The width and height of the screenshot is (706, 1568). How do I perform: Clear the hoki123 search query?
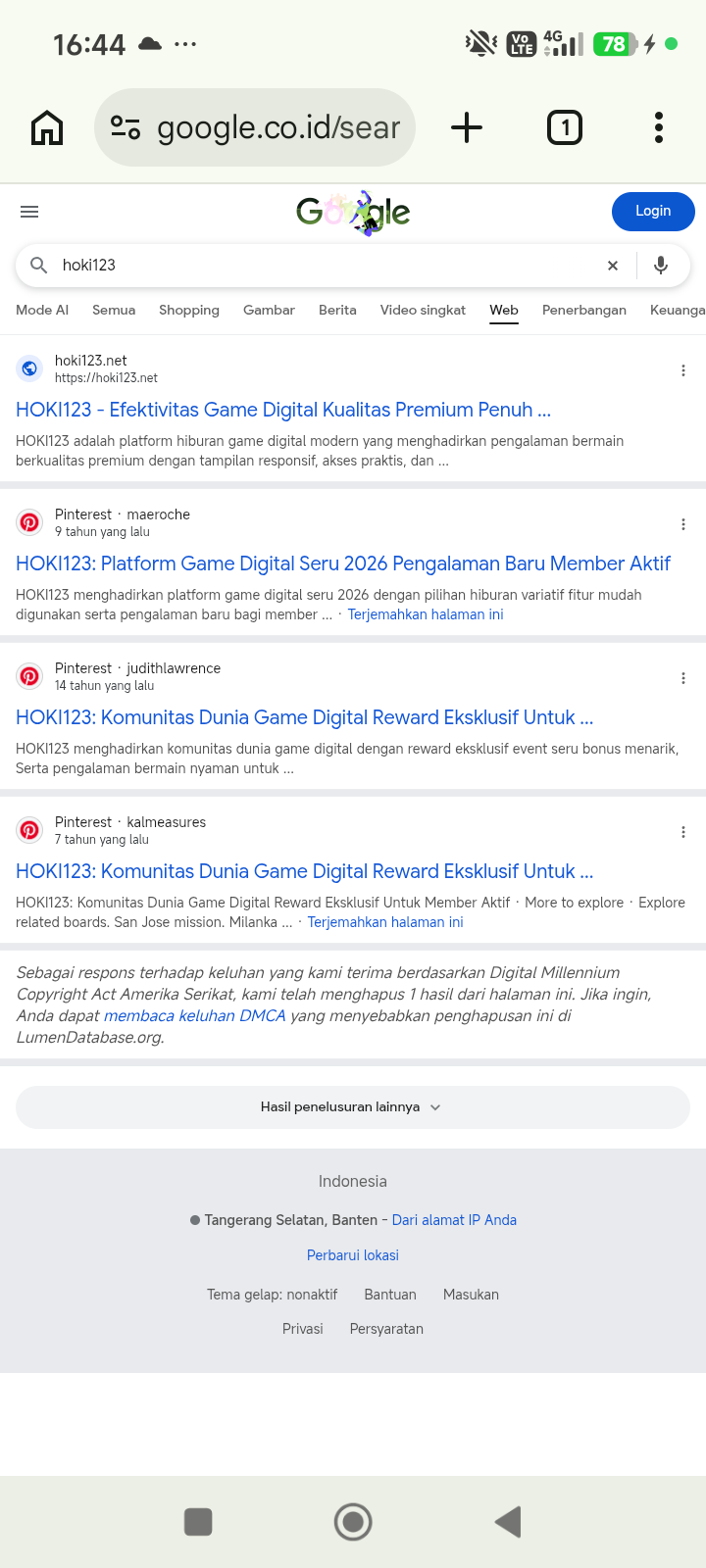pos(613,266)
